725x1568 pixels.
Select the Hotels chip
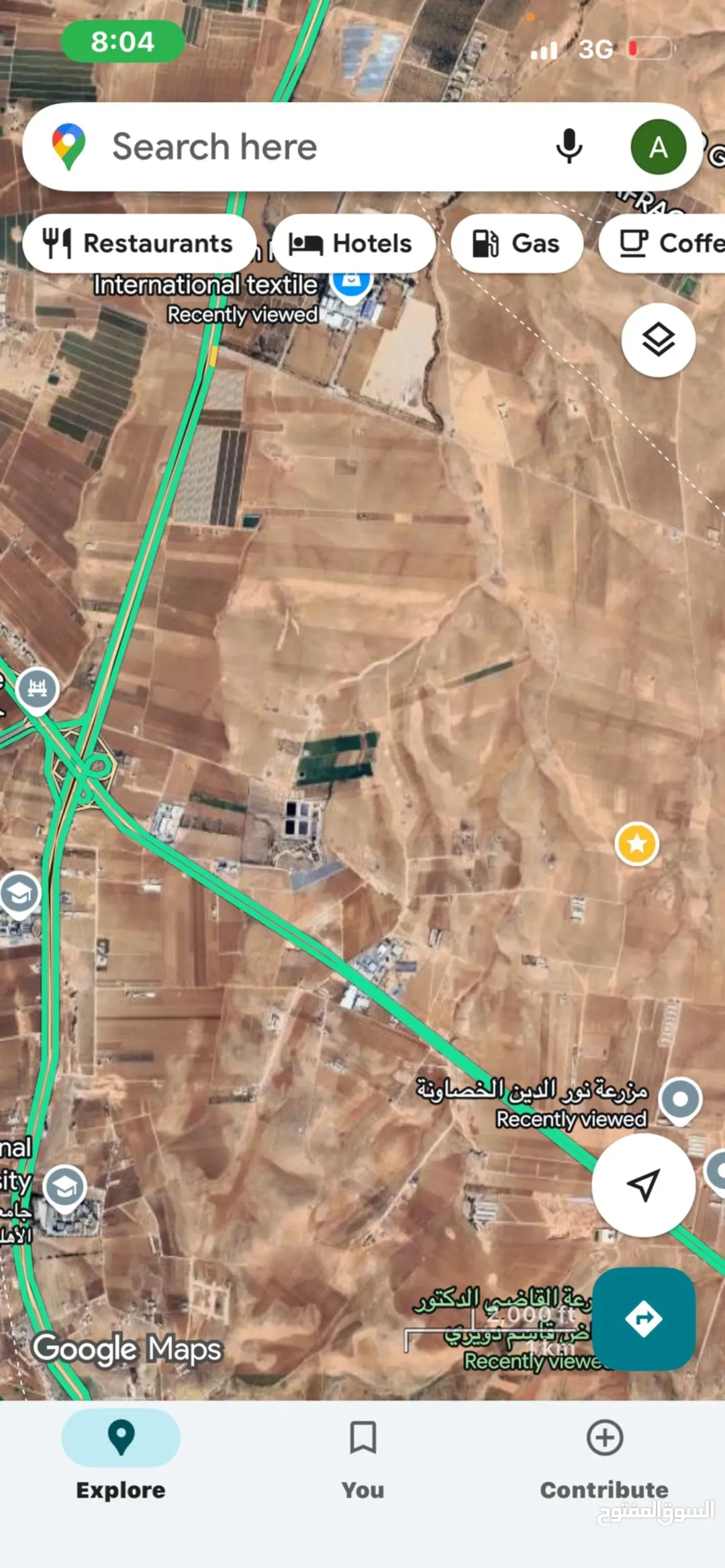[353, 244]
